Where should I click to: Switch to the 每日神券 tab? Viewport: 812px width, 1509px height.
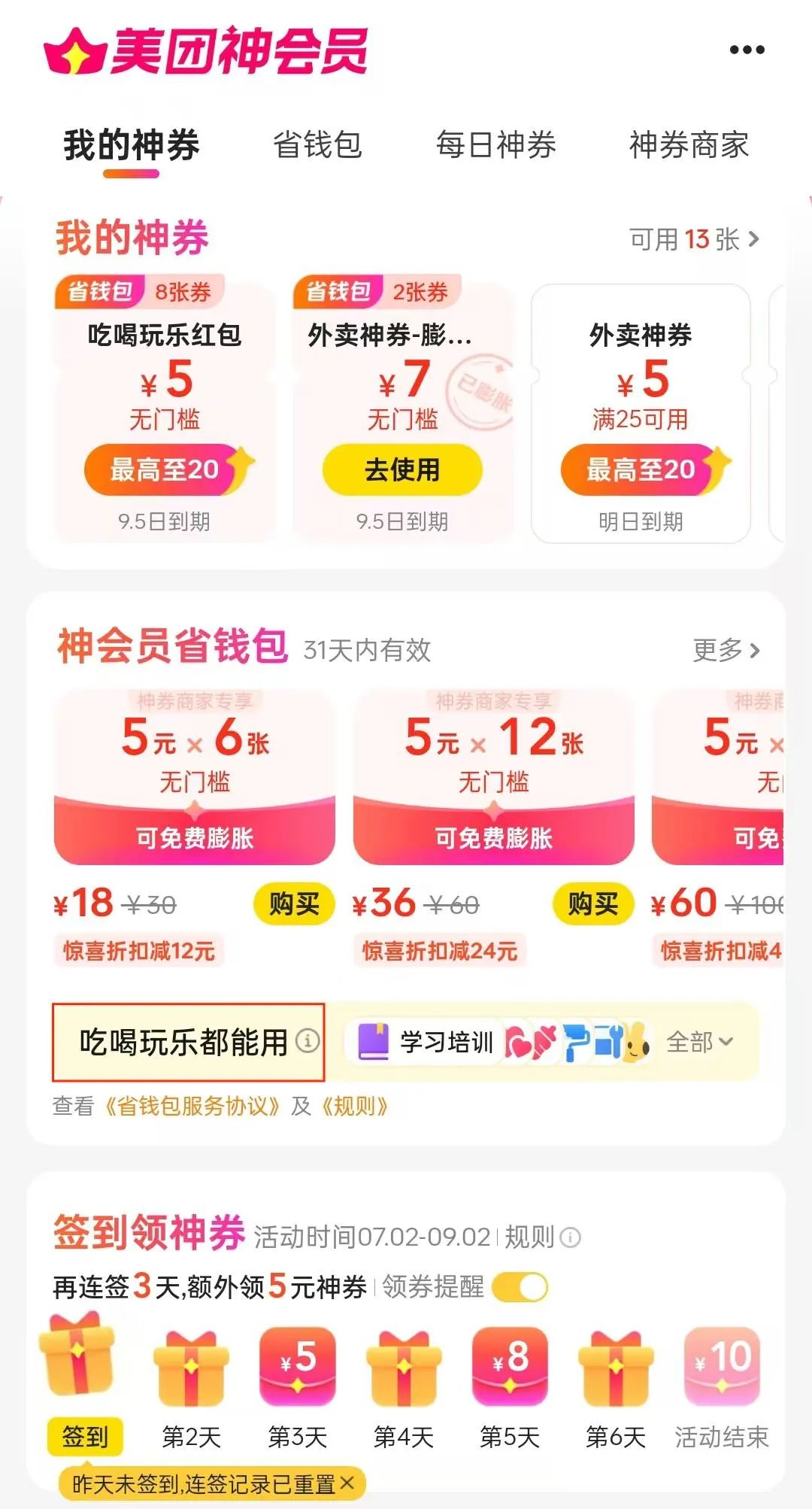pos(495,144)
